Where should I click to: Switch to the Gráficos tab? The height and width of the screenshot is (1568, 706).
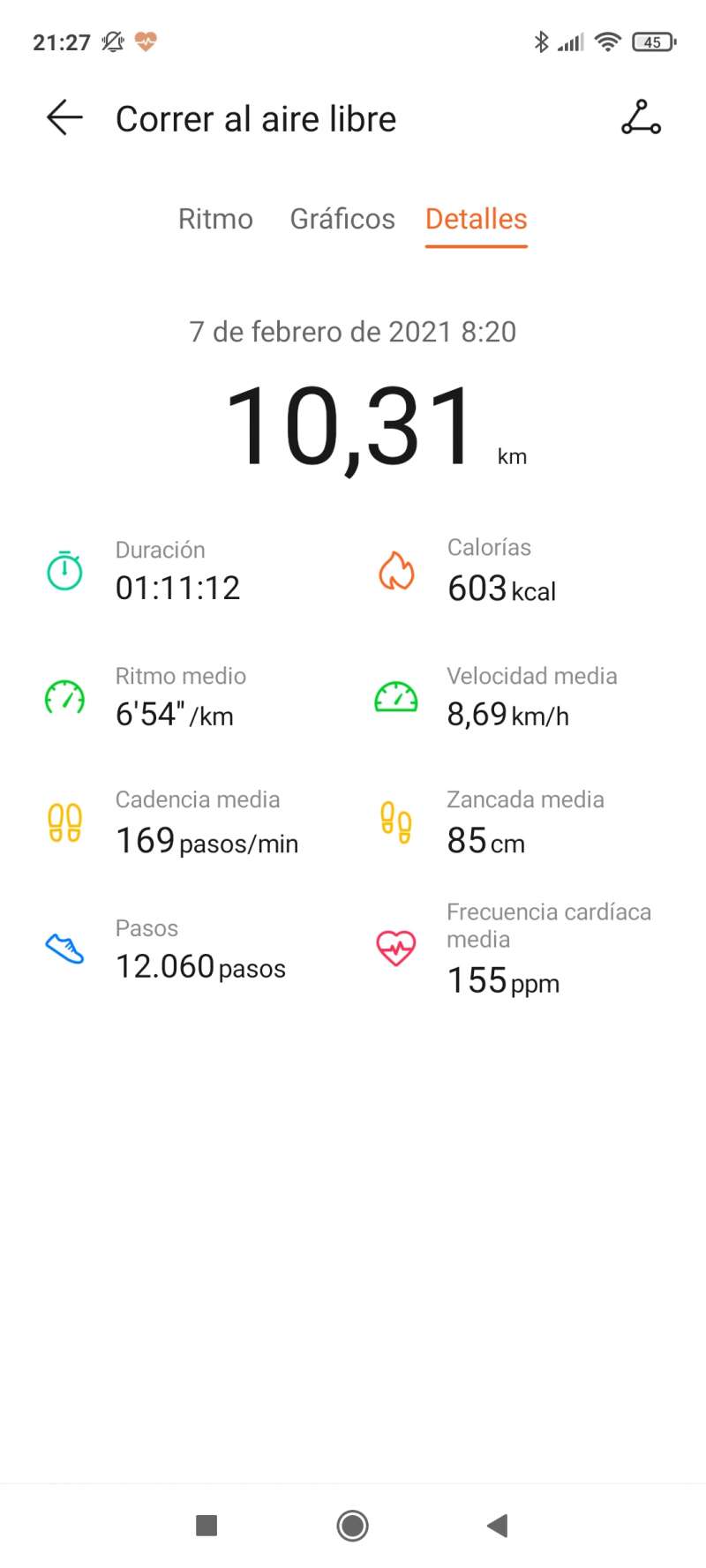(x=342, y=219)
